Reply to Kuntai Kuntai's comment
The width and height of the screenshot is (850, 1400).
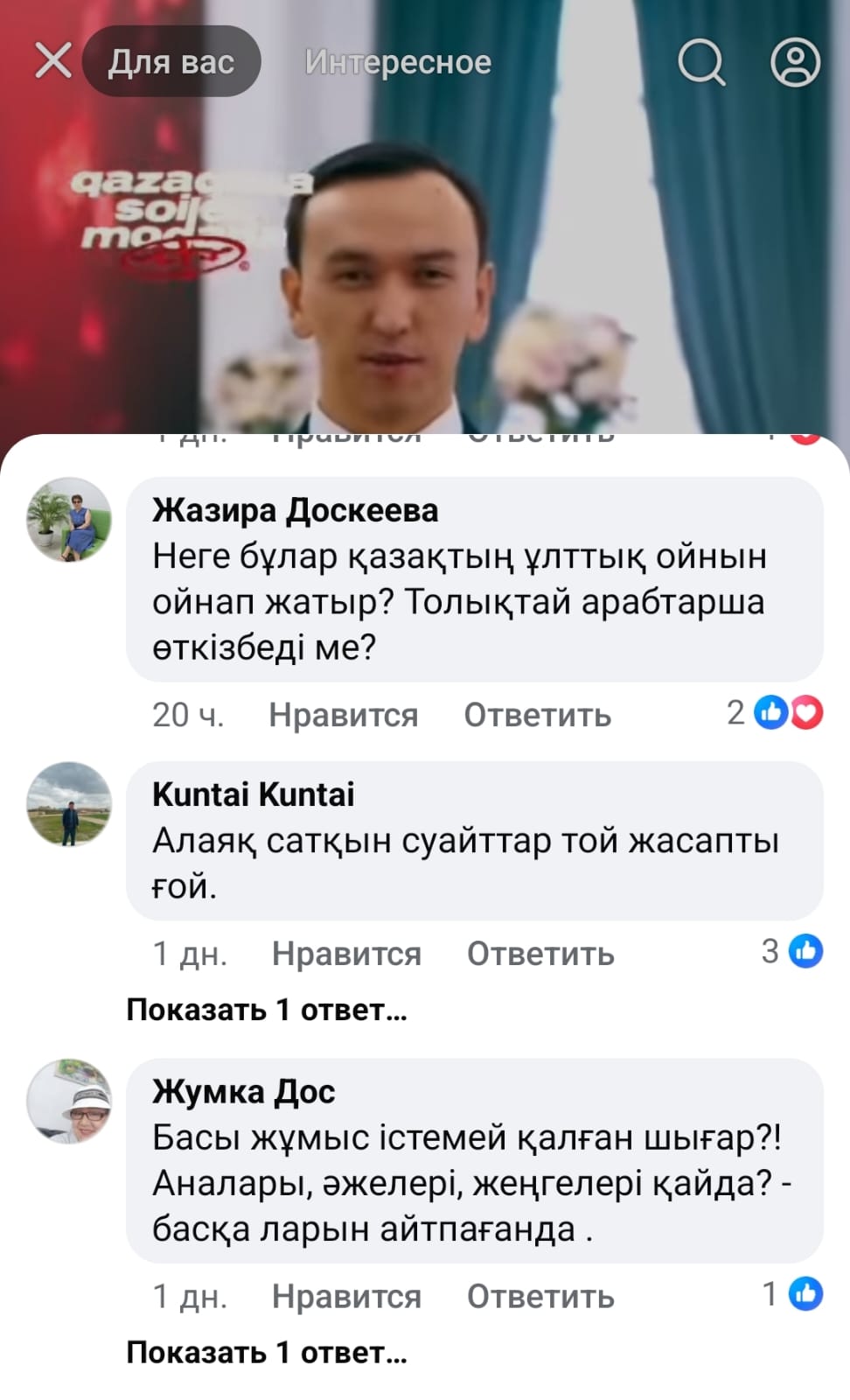(540, 953)
